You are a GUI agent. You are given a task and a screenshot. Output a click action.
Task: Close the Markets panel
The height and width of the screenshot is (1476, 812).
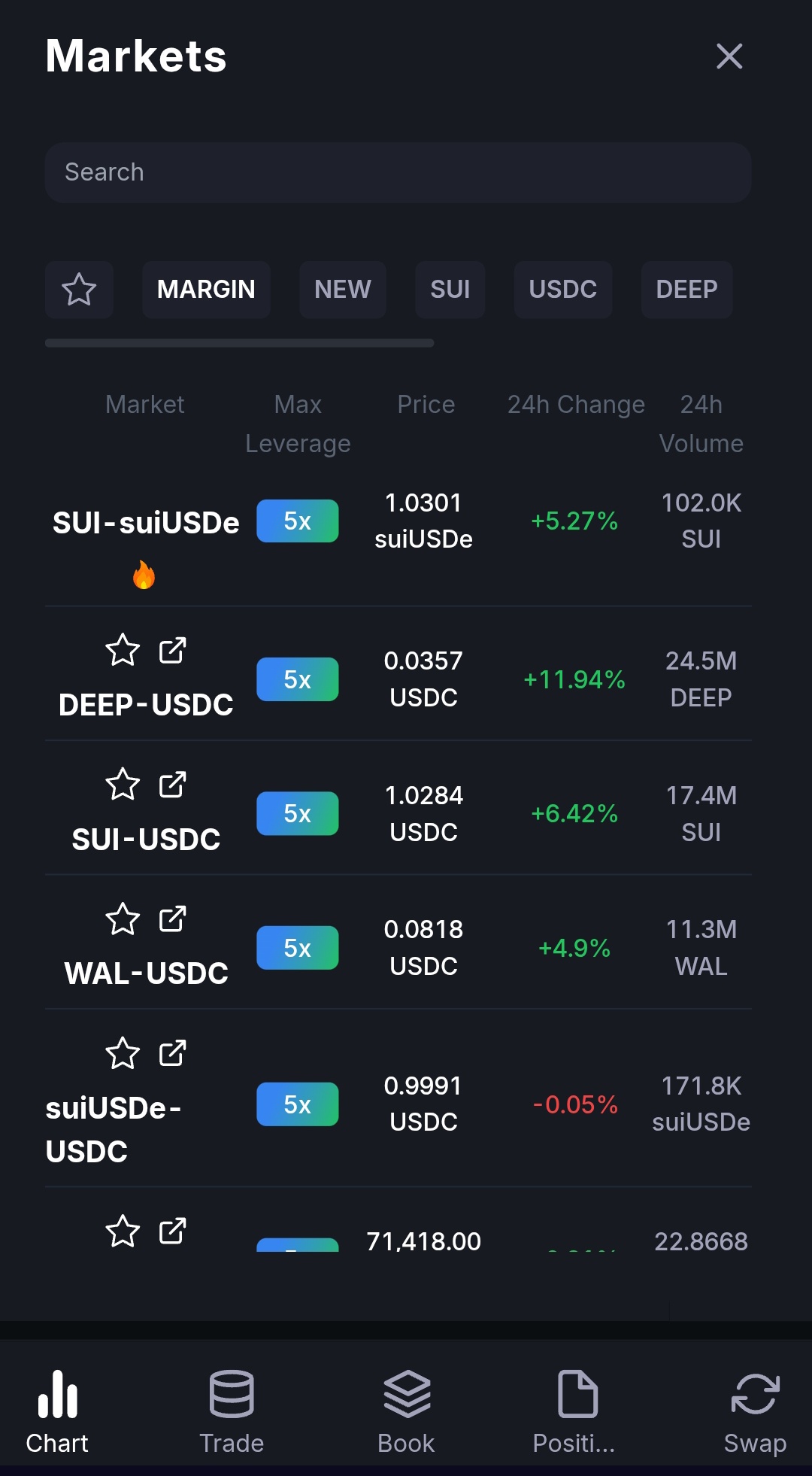[x=729, y=56]
